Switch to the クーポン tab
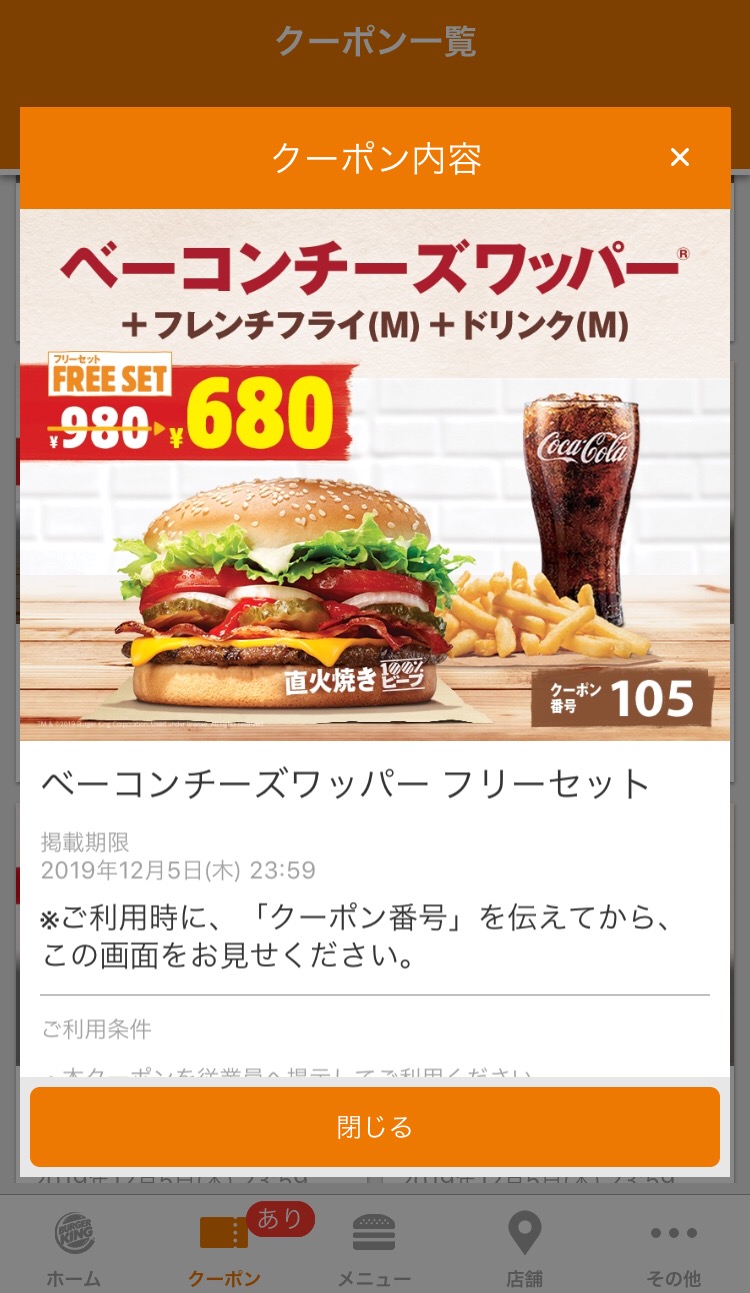 (224, 1248)
